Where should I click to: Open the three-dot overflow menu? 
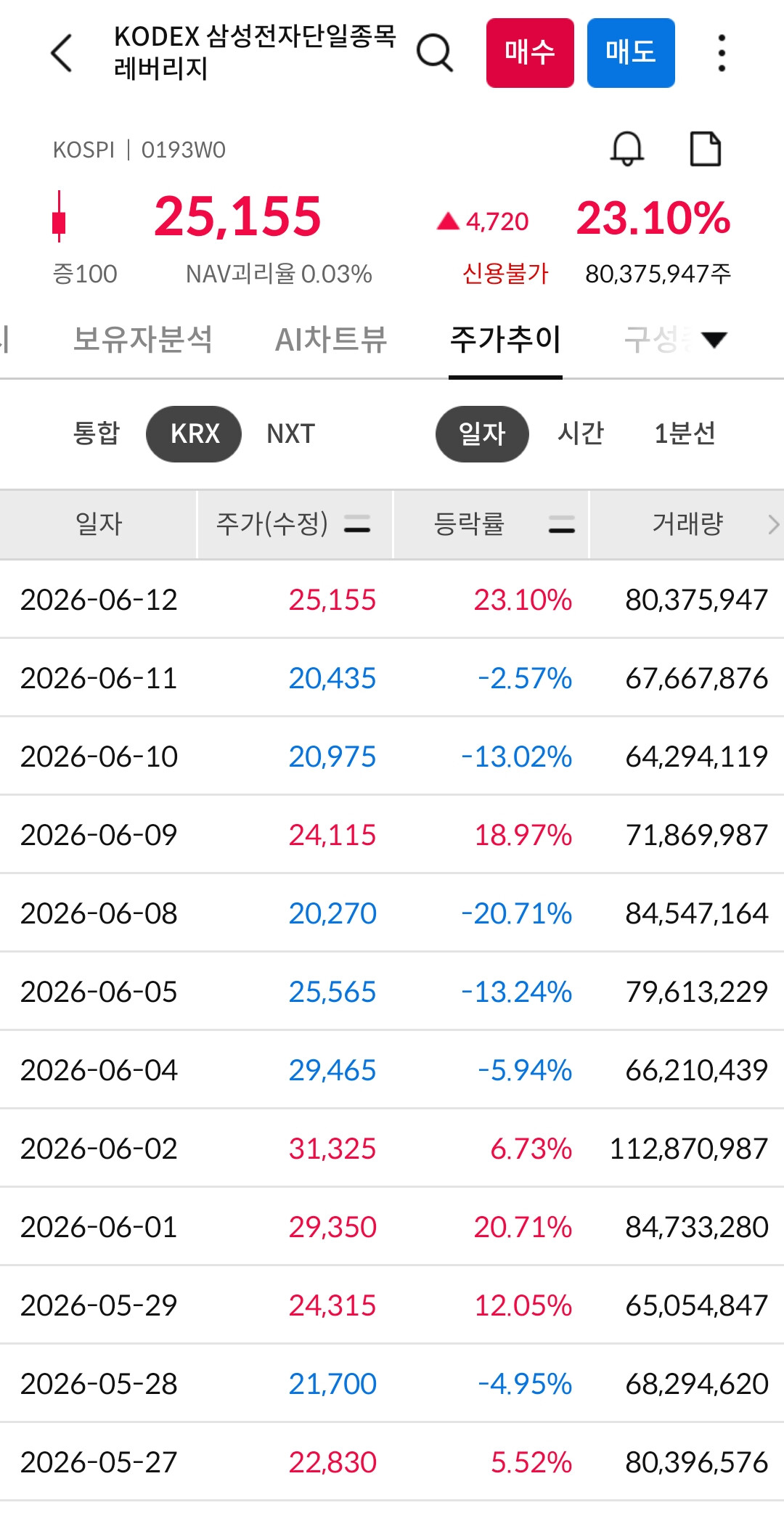click(721, 53)
